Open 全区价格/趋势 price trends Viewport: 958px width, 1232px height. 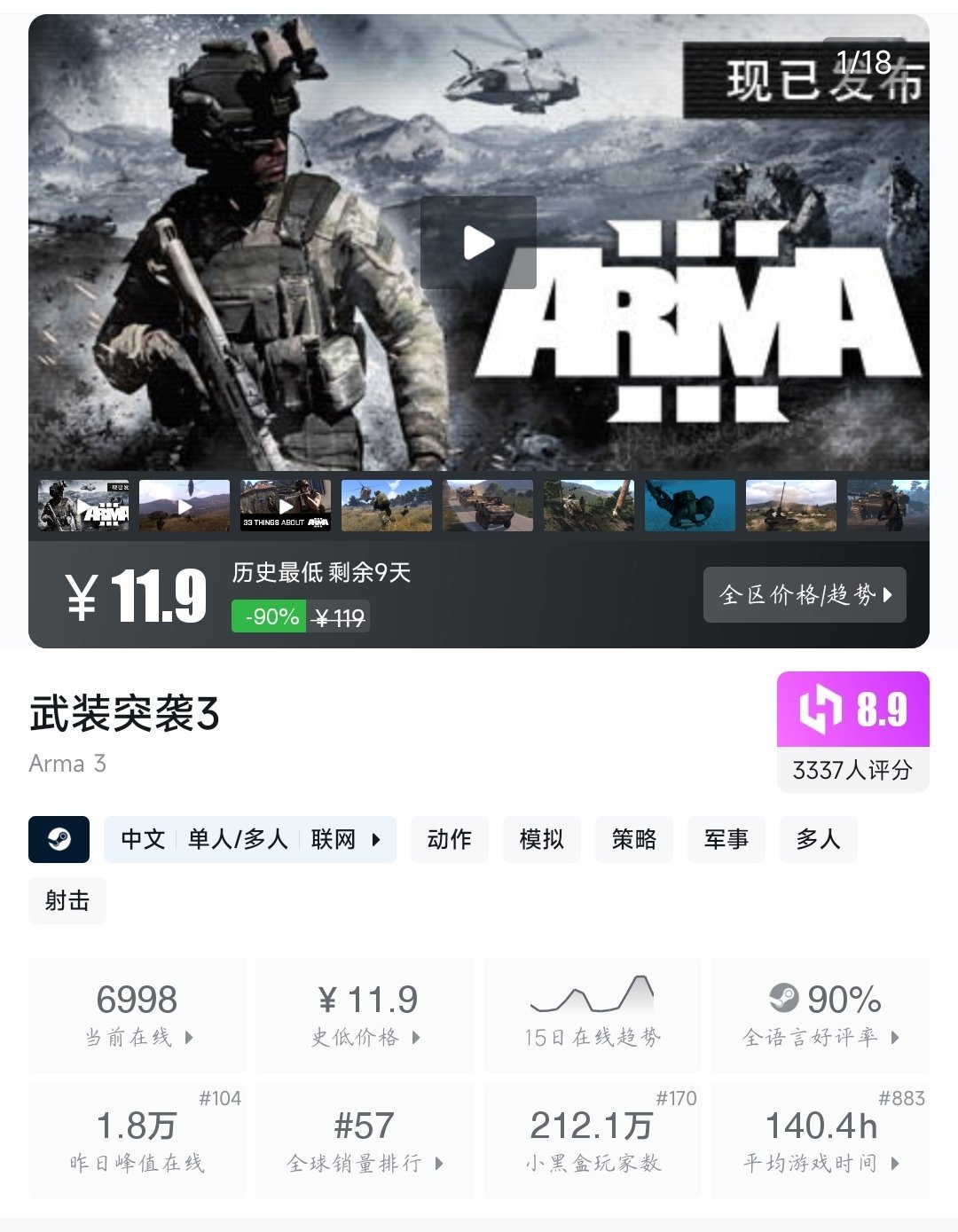tap(805, 594)
